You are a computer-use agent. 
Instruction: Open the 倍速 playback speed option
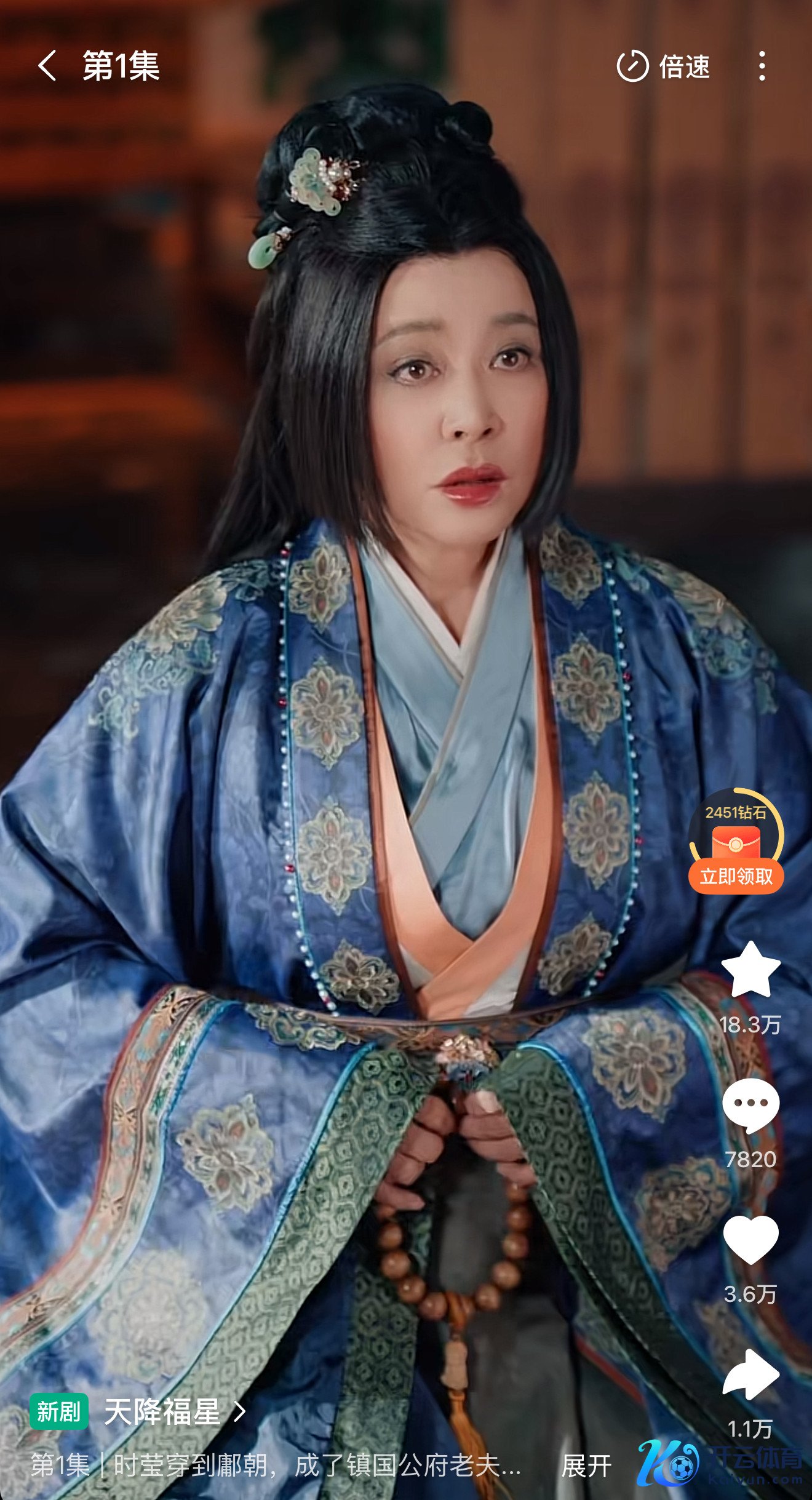pos(664,66)
